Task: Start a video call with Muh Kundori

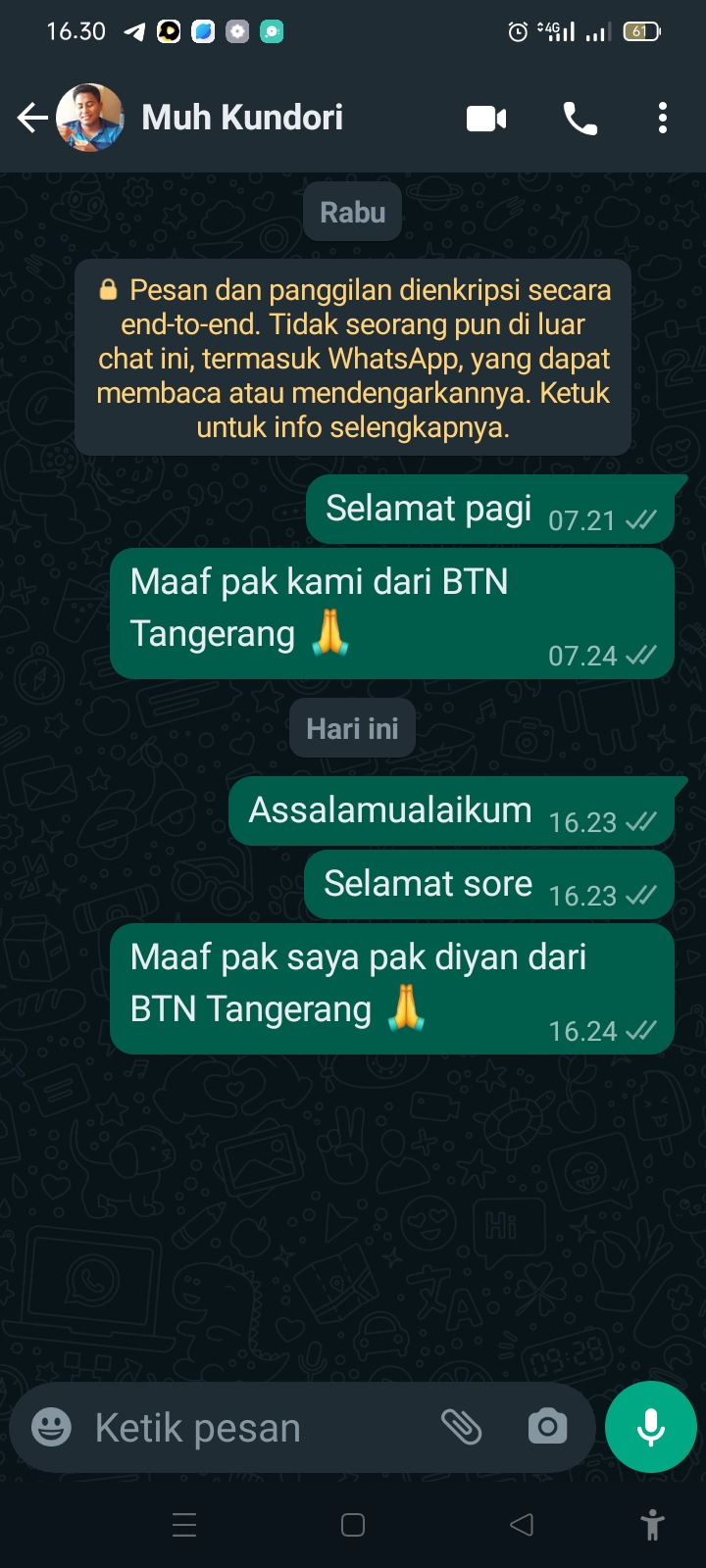Action: click(486, 119)
